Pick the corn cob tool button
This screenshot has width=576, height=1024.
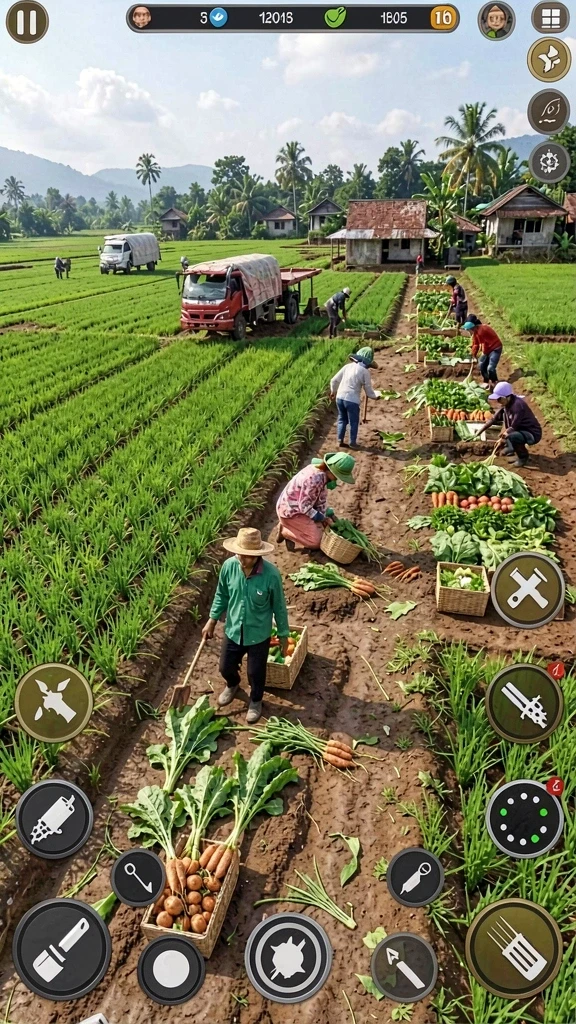[54, 819]
